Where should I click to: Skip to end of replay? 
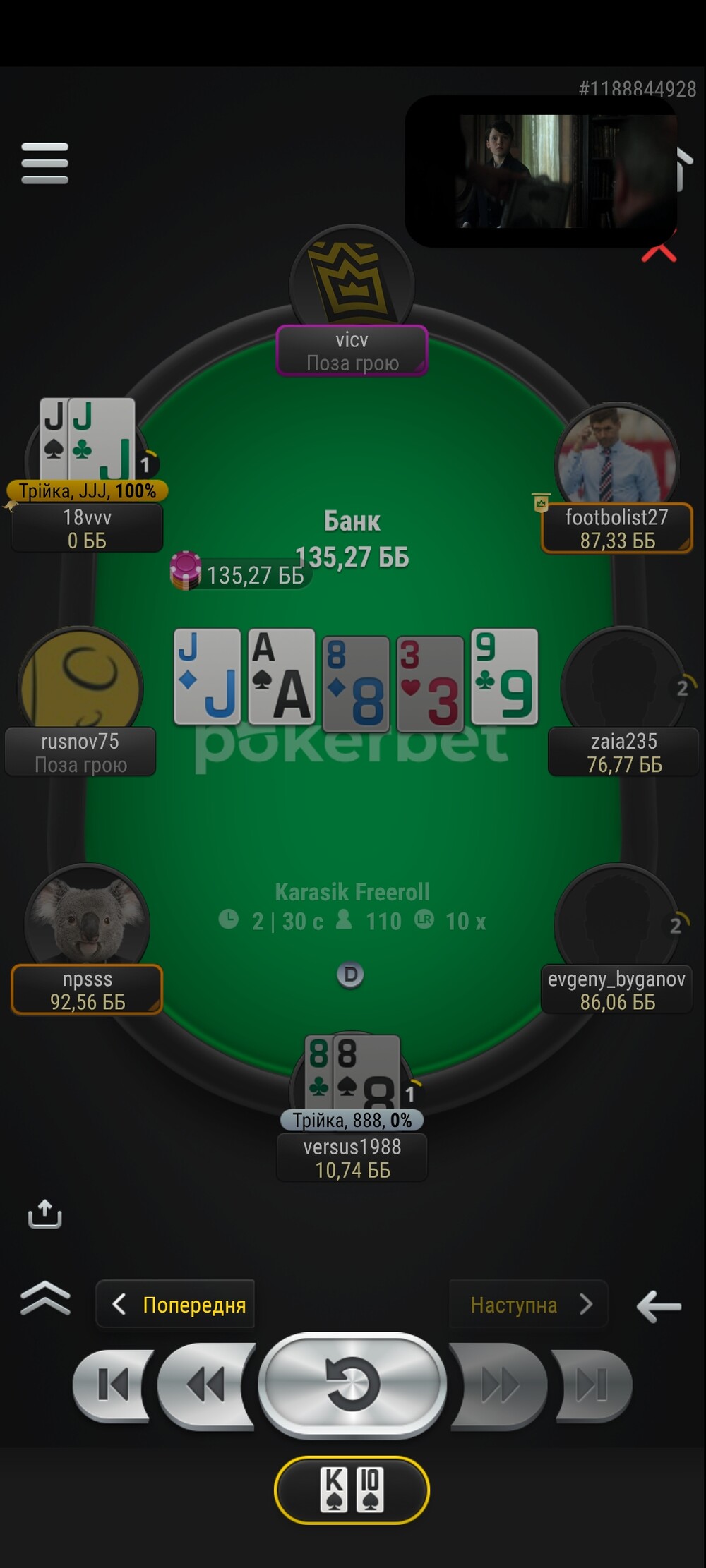[592, 1385]
